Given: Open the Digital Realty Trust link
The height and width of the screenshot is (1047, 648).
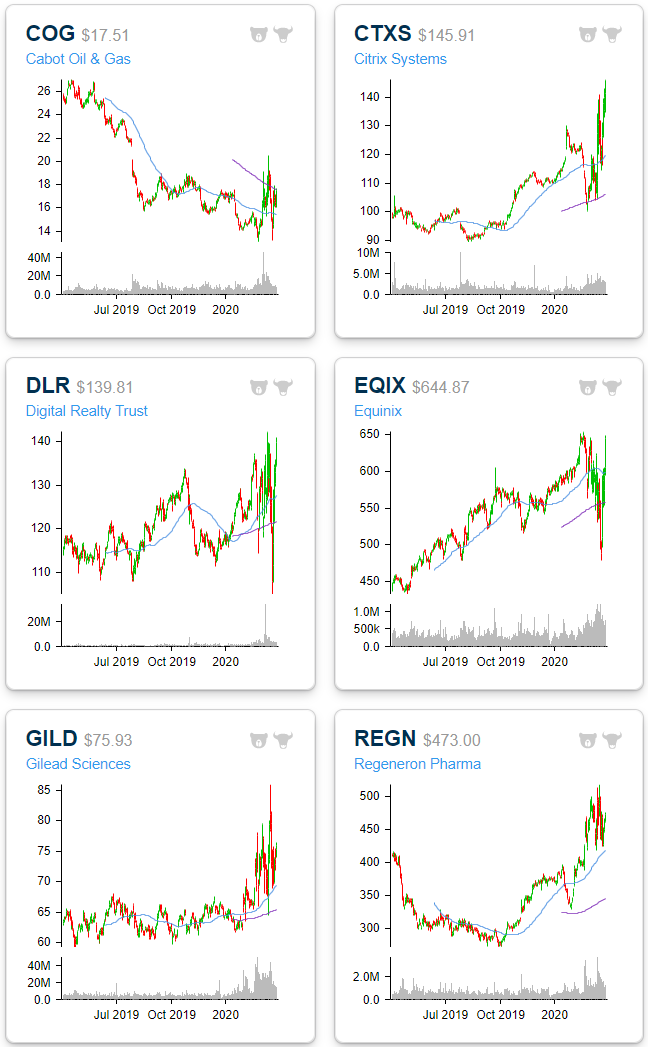Looking at the screenshot, I should [86, 410].
